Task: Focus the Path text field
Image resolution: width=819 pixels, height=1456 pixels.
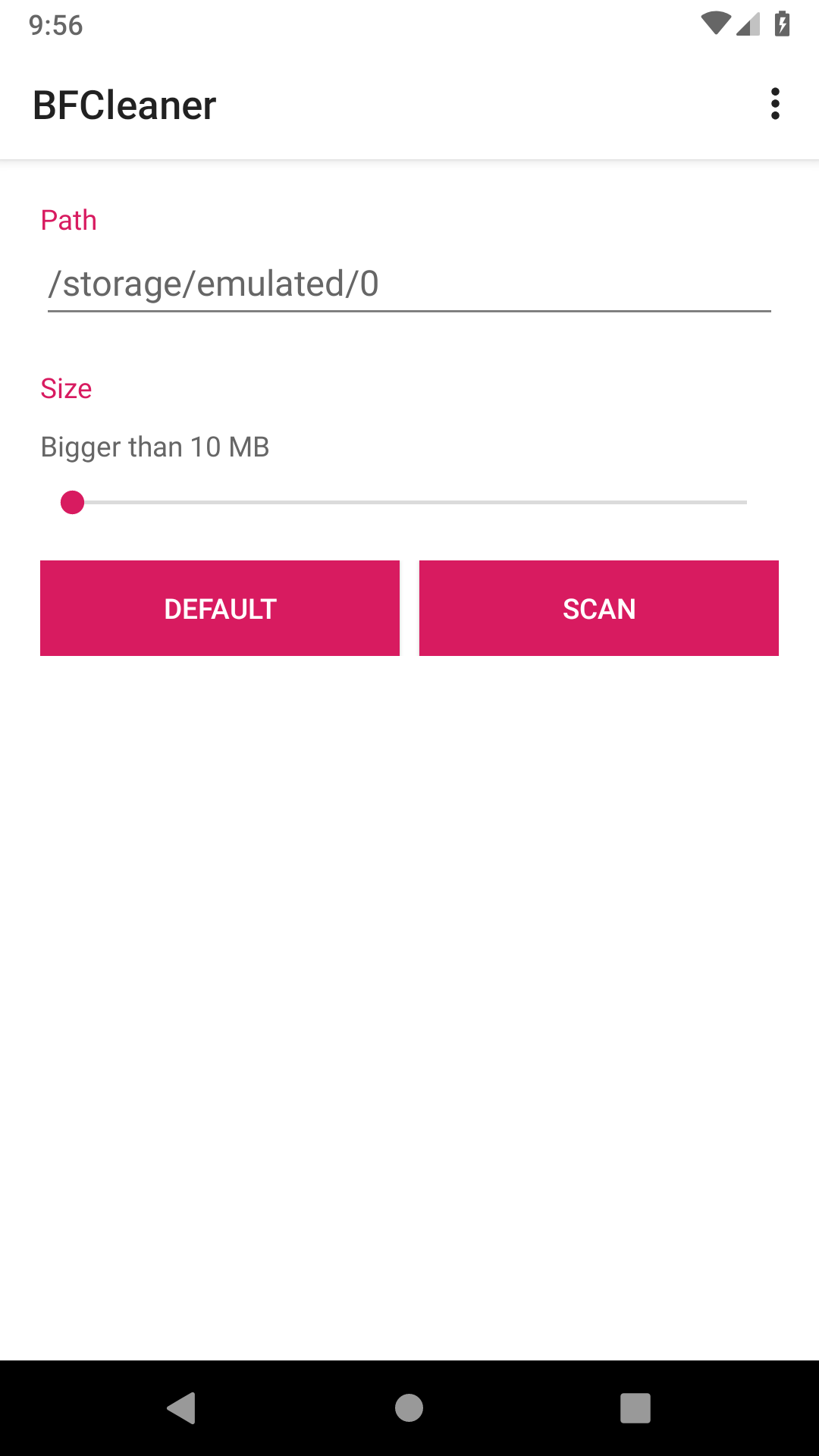Action: pyautogui.click(x=409, y=284)
